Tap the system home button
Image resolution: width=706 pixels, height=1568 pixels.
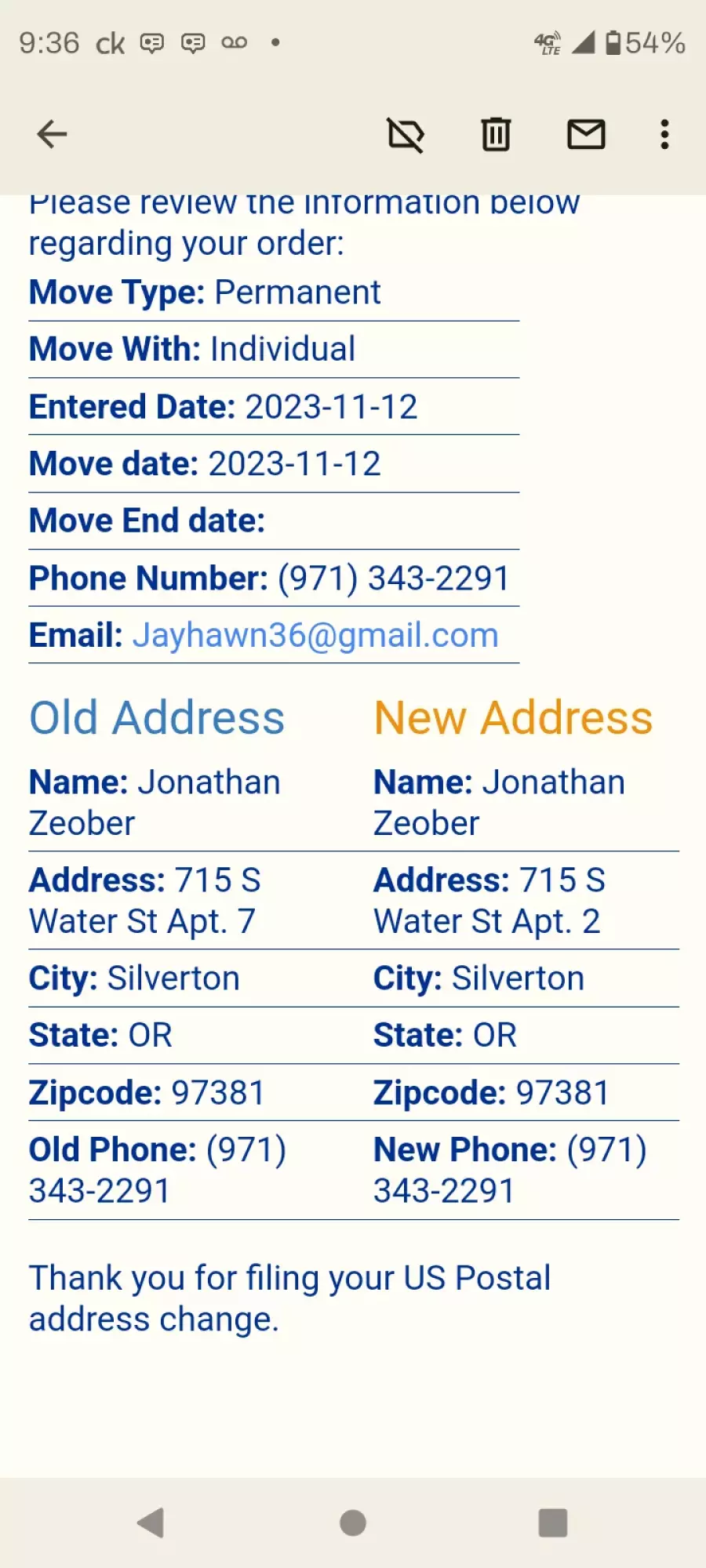tap(353, 1523)
